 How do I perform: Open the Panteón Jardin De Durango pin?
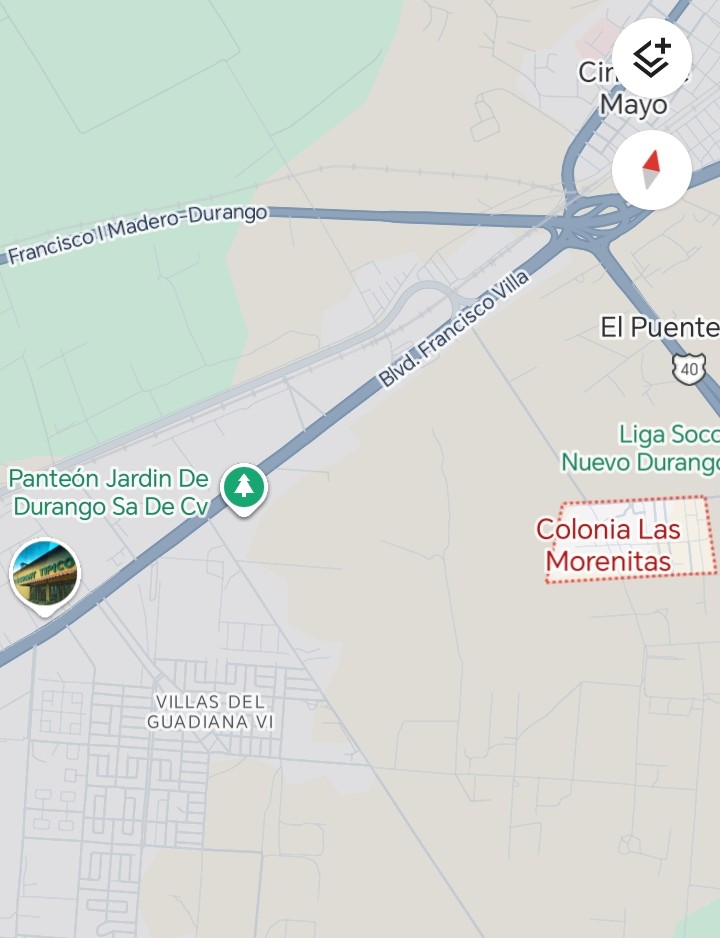(243, 487)
